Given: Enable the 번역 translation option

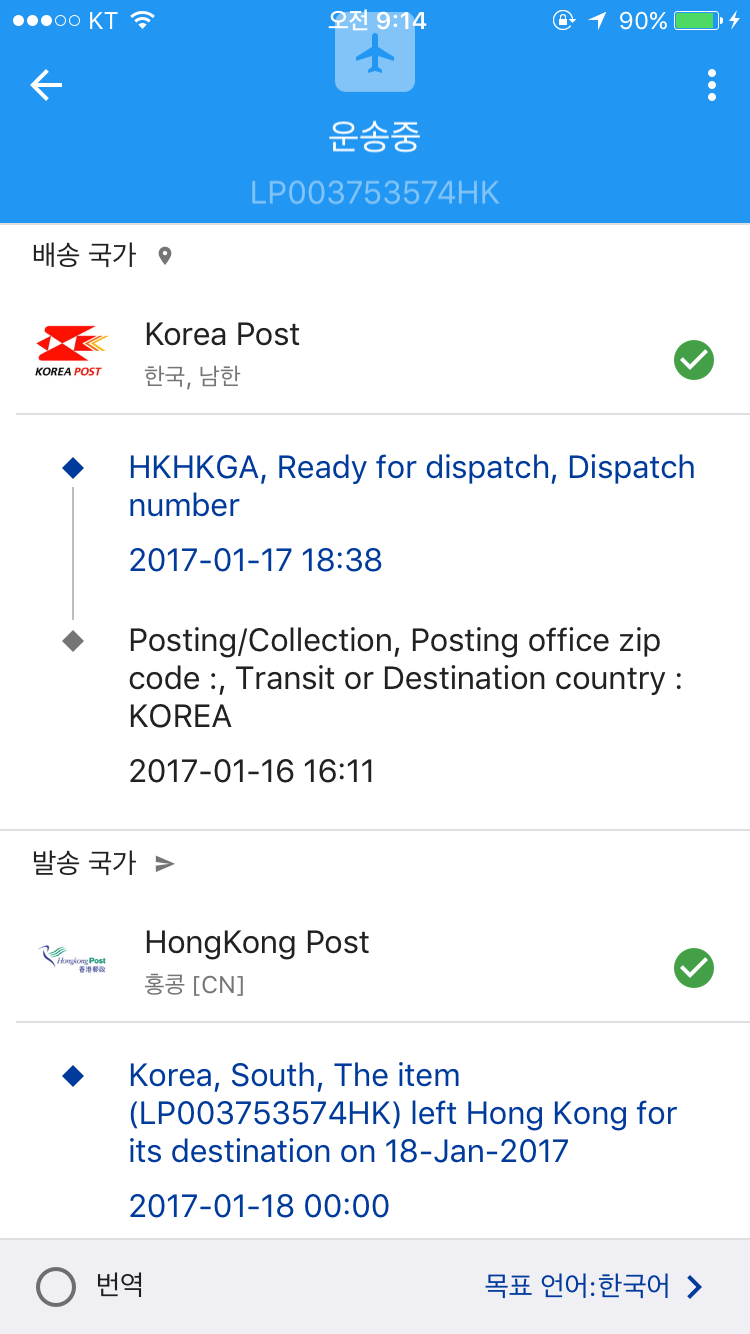Looking at the screenshot, I should point(56,1287).
